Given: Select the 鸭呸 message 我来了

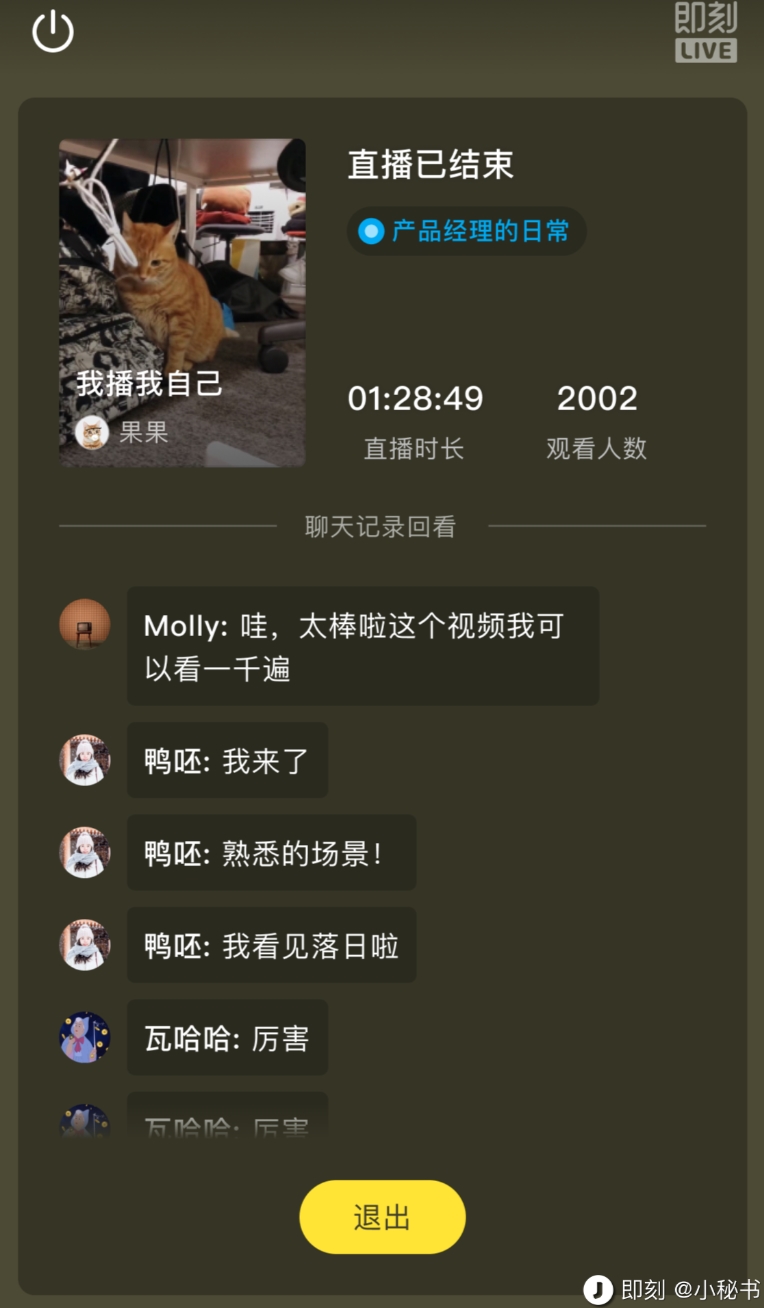Looking at the screenshot, I should (227, 761).
